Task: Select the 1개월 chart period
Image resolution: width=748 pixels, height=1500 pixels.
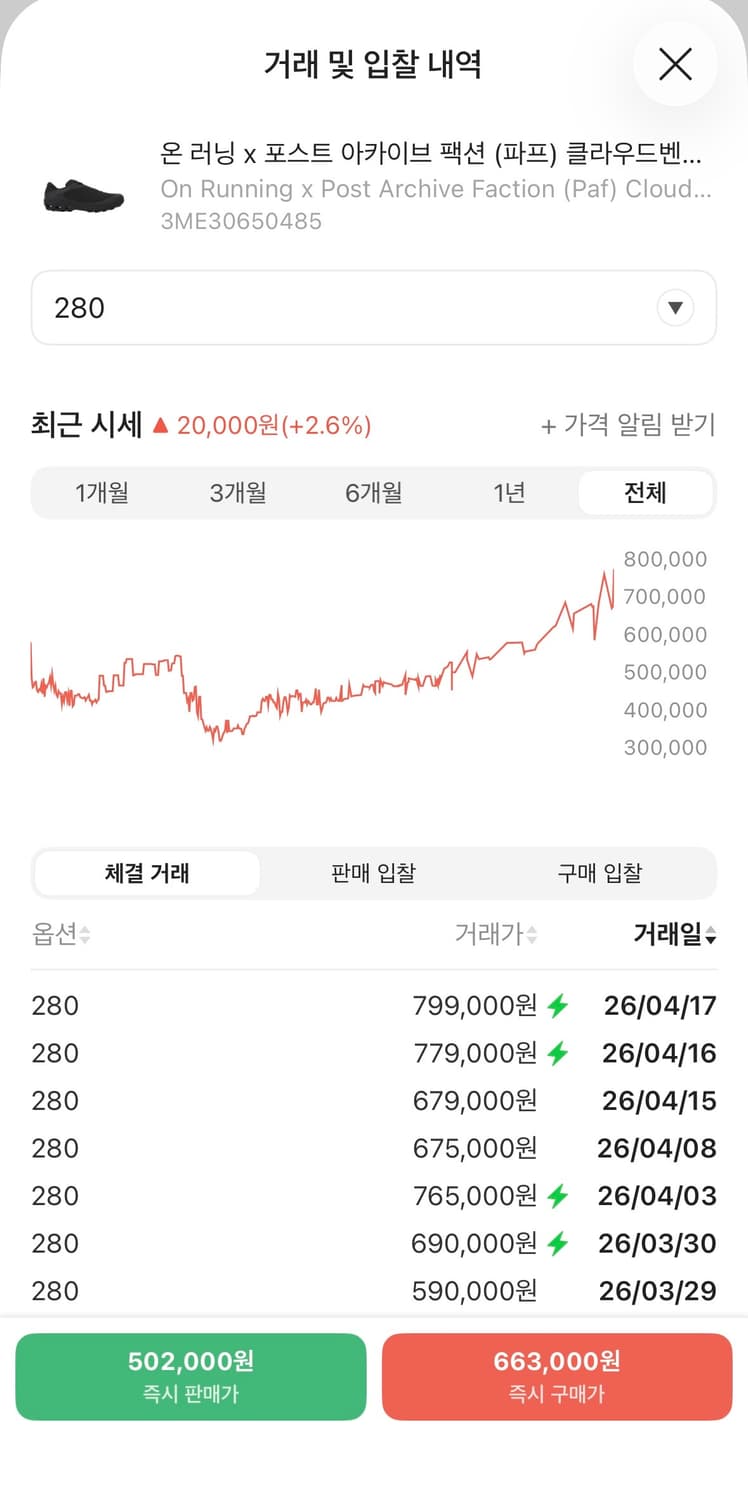Action: point(101,492)
